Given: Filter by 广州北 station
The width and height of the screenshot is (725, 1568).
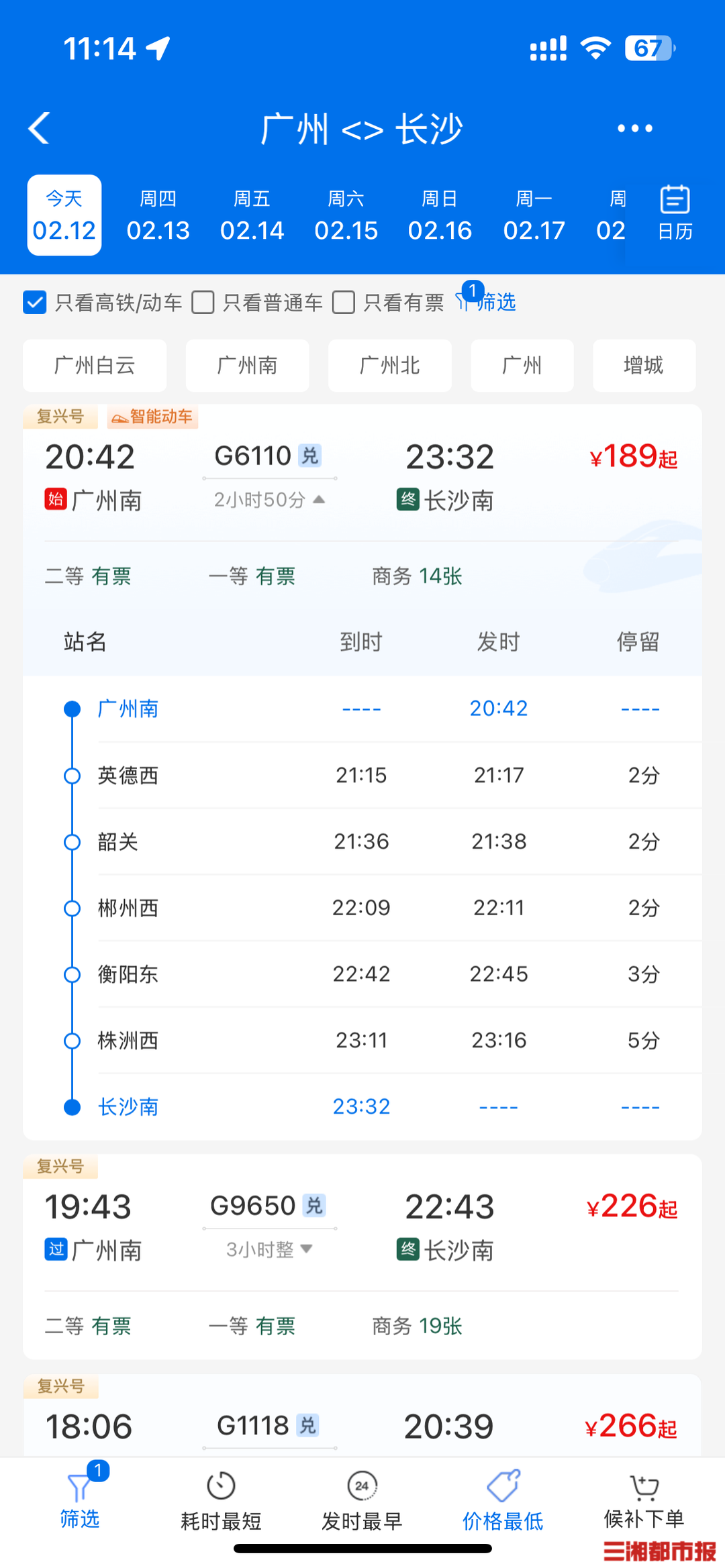Looking at the screenshot, I should click(x=389, y=366).
